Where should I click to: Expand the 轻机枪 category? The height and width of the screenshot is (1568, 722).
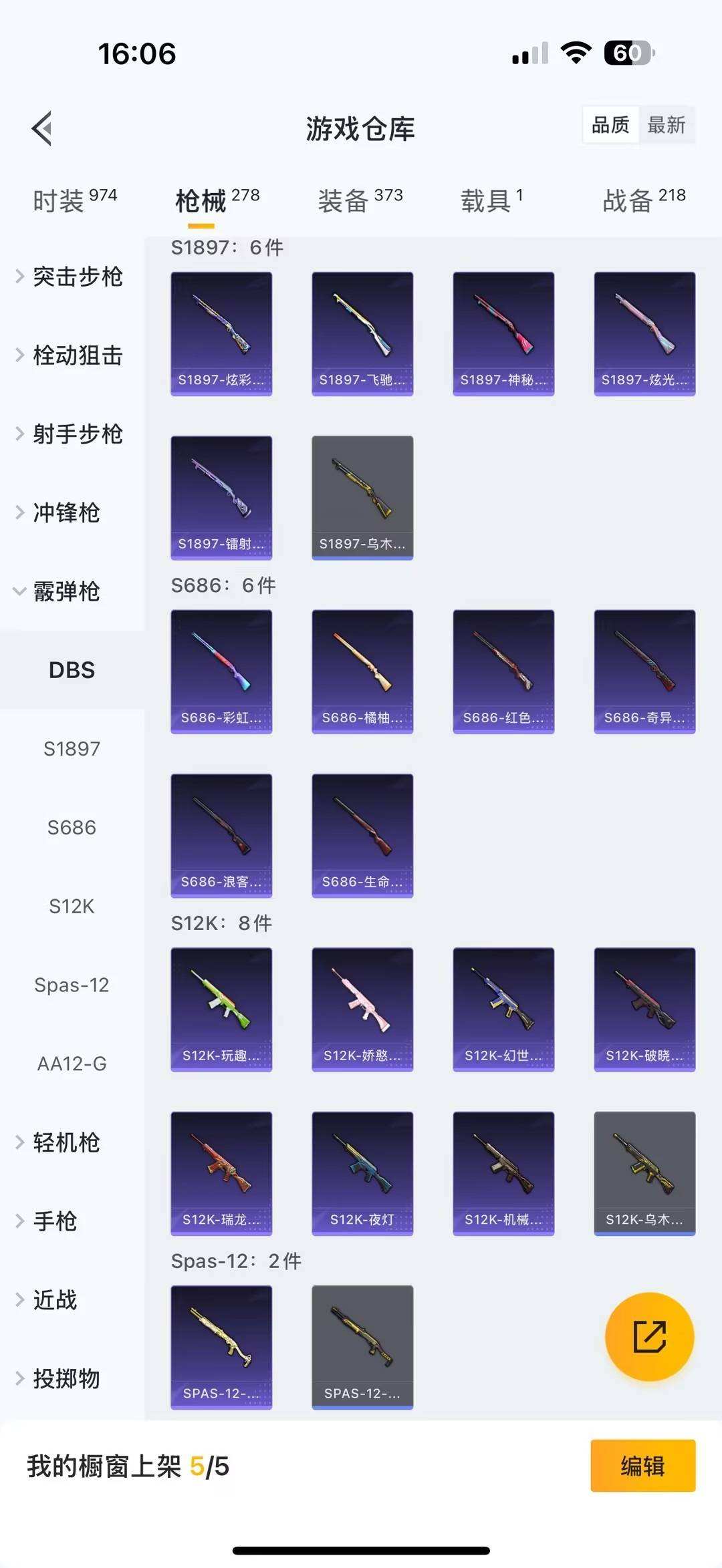coord(67,1142)
